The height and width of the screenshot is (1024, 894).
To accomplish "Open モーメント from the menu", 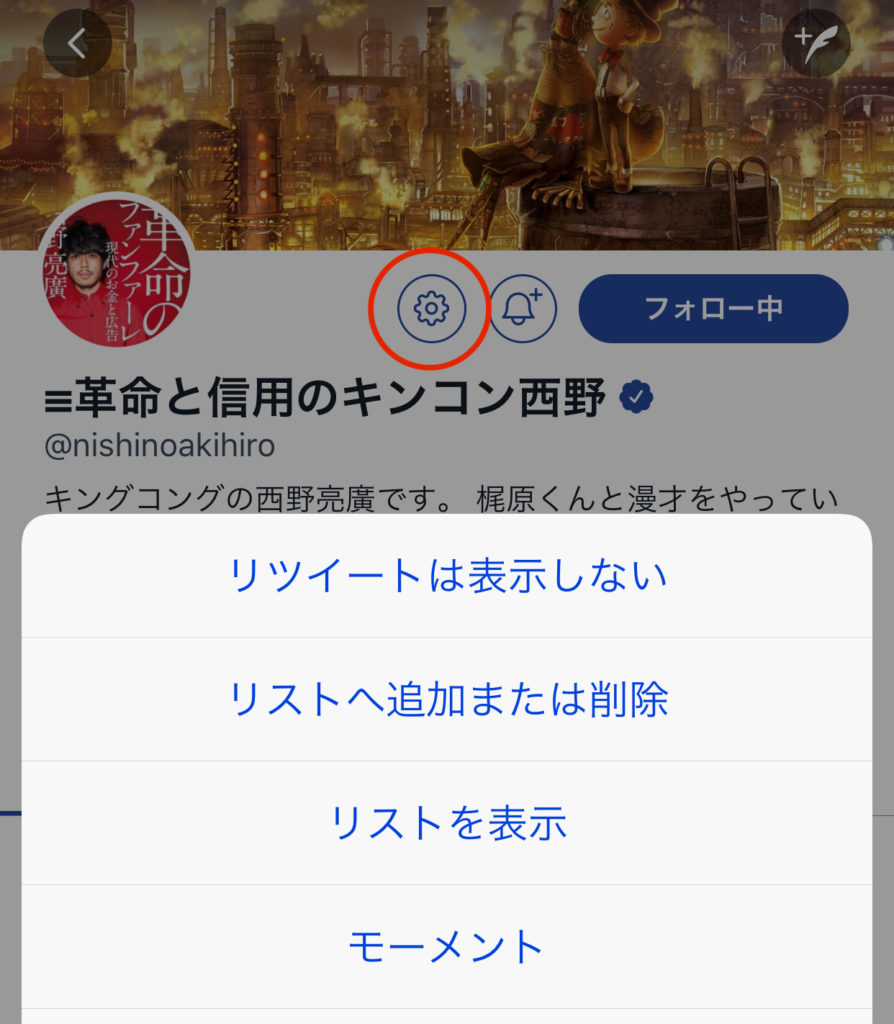I will pyautogui.click(x=447, y=945).
